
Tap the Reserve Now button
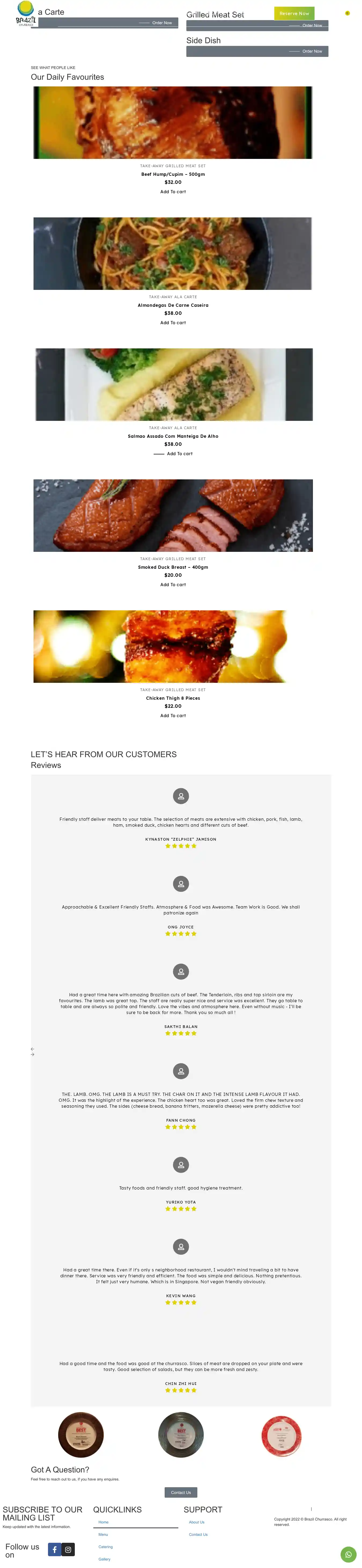coord(294,13)
